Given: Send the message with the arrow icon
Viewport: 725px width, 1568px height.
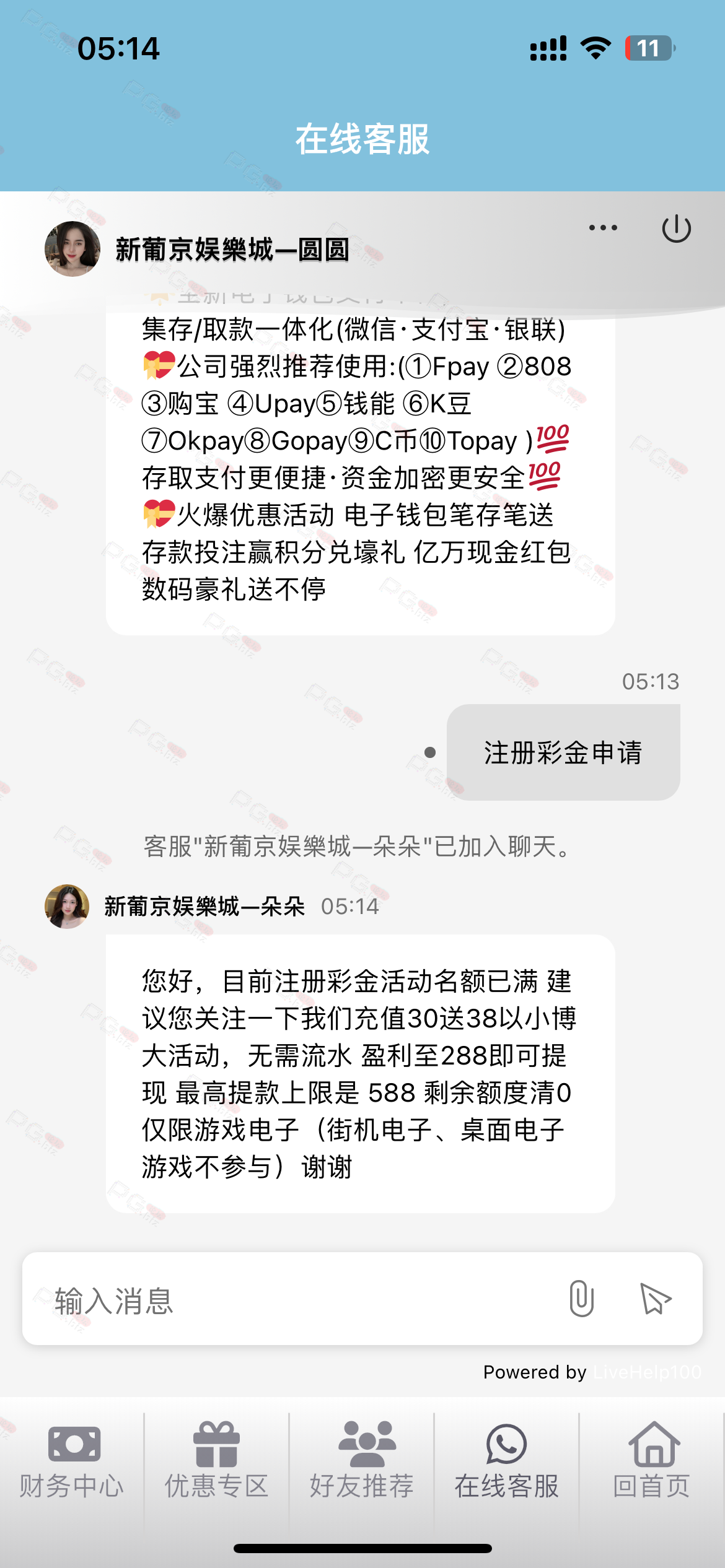Looking at the screenshot, I should pos(656,1299).
